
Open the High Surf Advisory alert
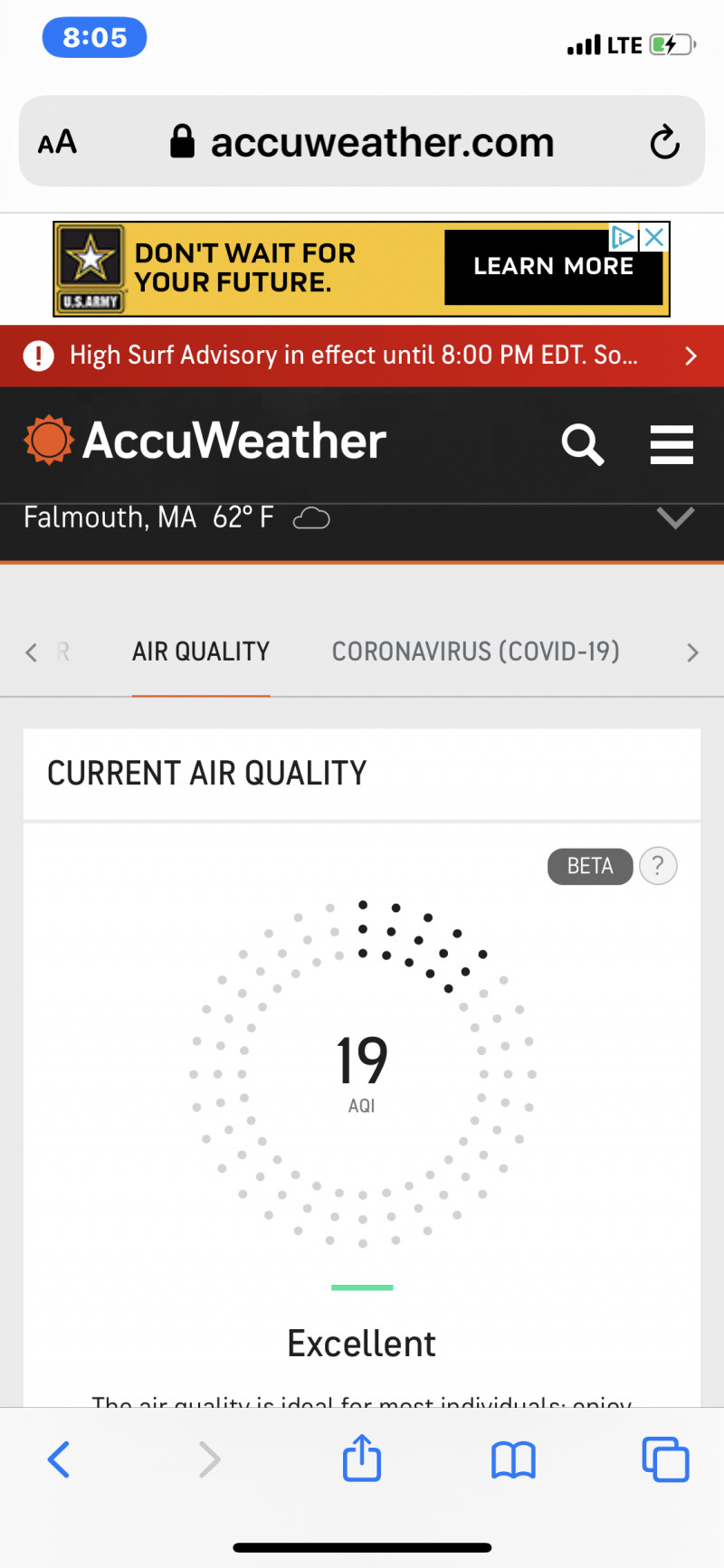(x=362, y=356)
